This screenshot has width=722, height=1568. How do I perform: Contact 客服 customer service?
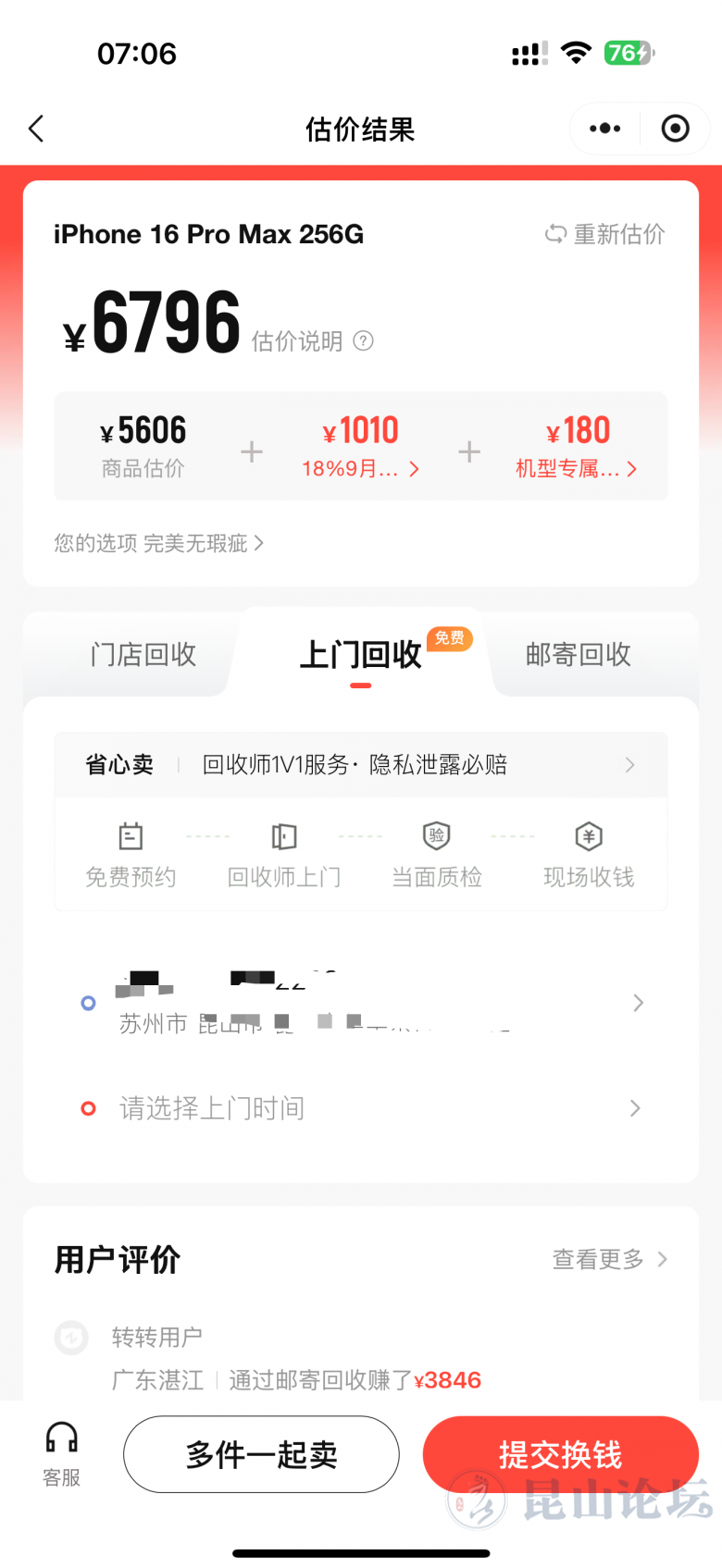(62, 1454)
